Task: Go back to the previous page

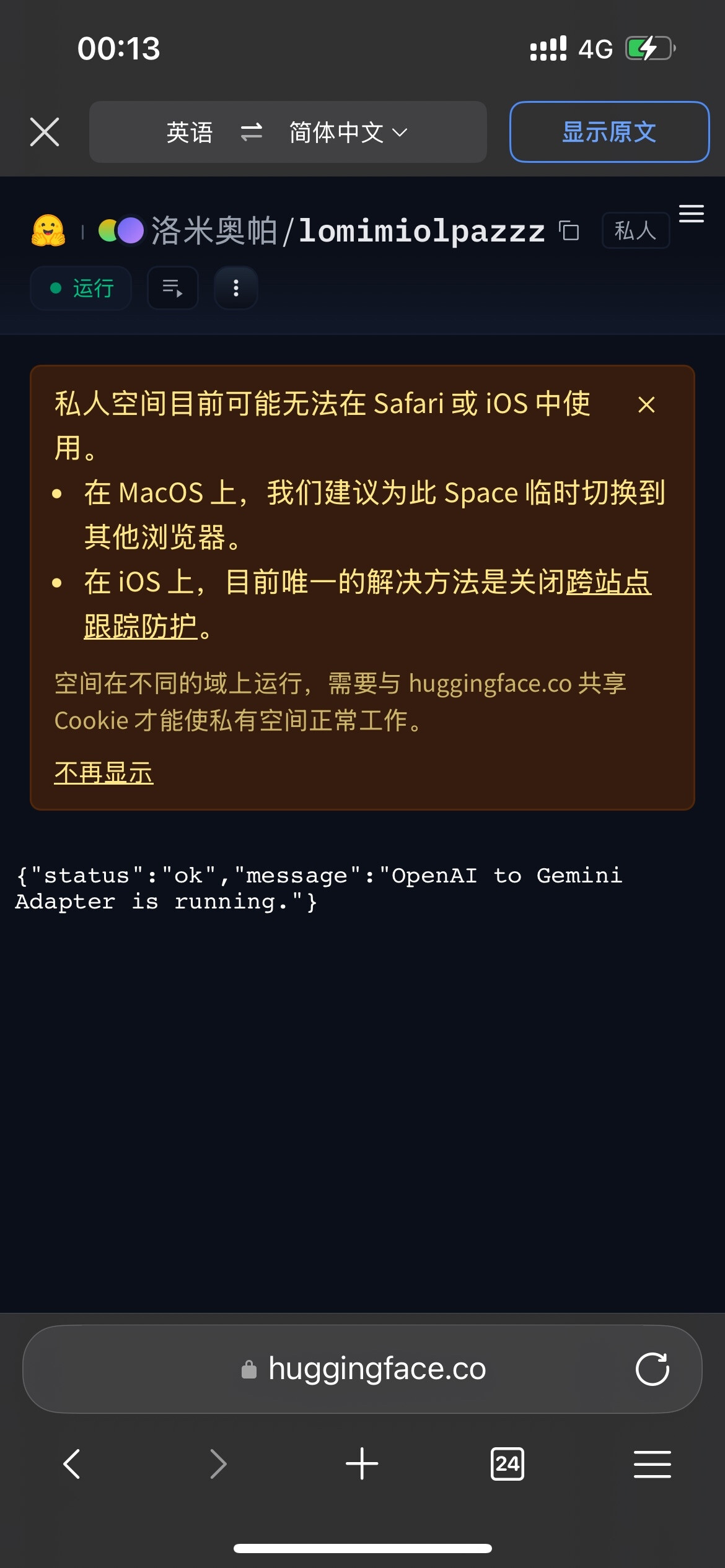Action: (72, 1464)
